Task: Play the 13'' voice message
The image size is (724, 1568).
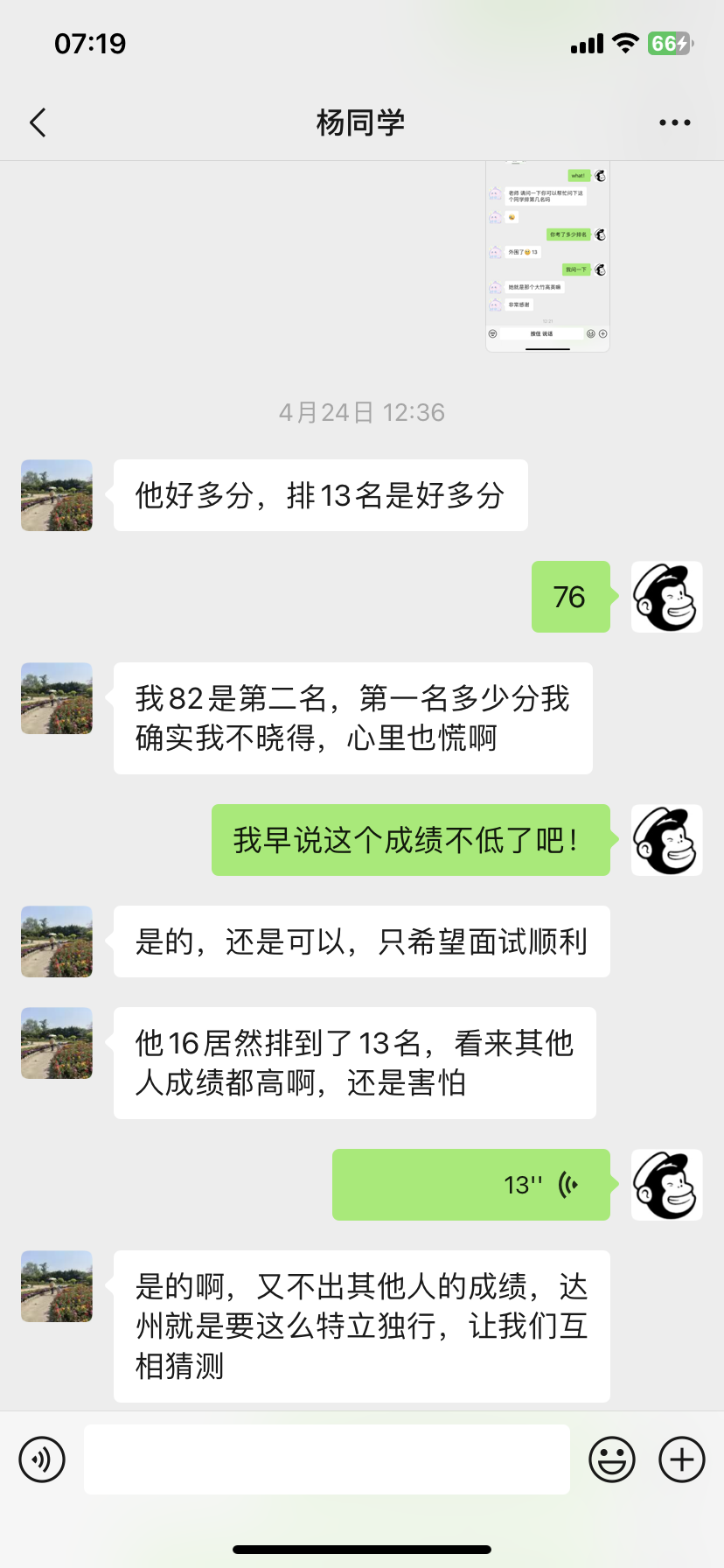Action: pyautogui.click(x=471, y=1185)
